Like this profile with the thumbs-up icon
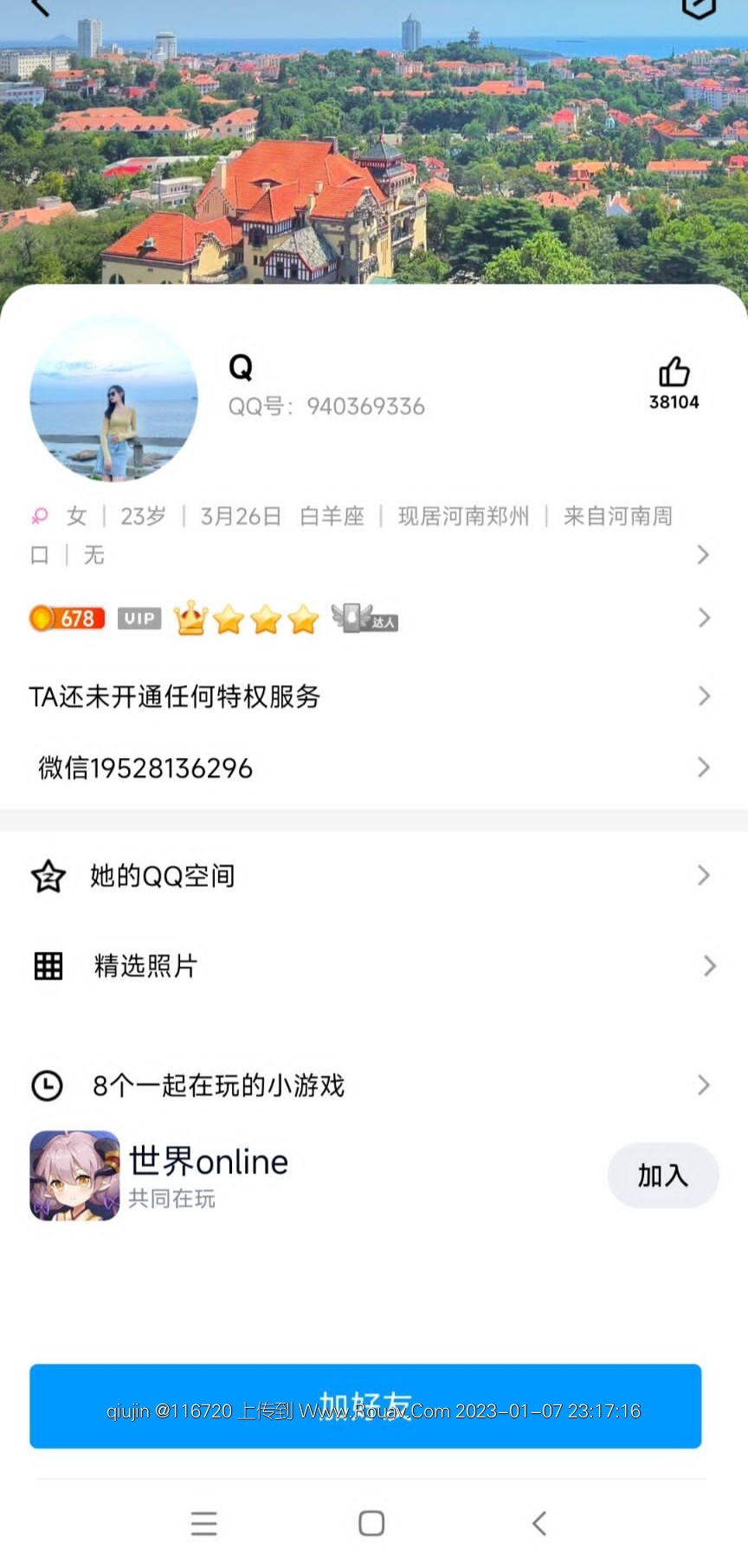The width and height of the screenshot is (748, 1568). [674, 373]
